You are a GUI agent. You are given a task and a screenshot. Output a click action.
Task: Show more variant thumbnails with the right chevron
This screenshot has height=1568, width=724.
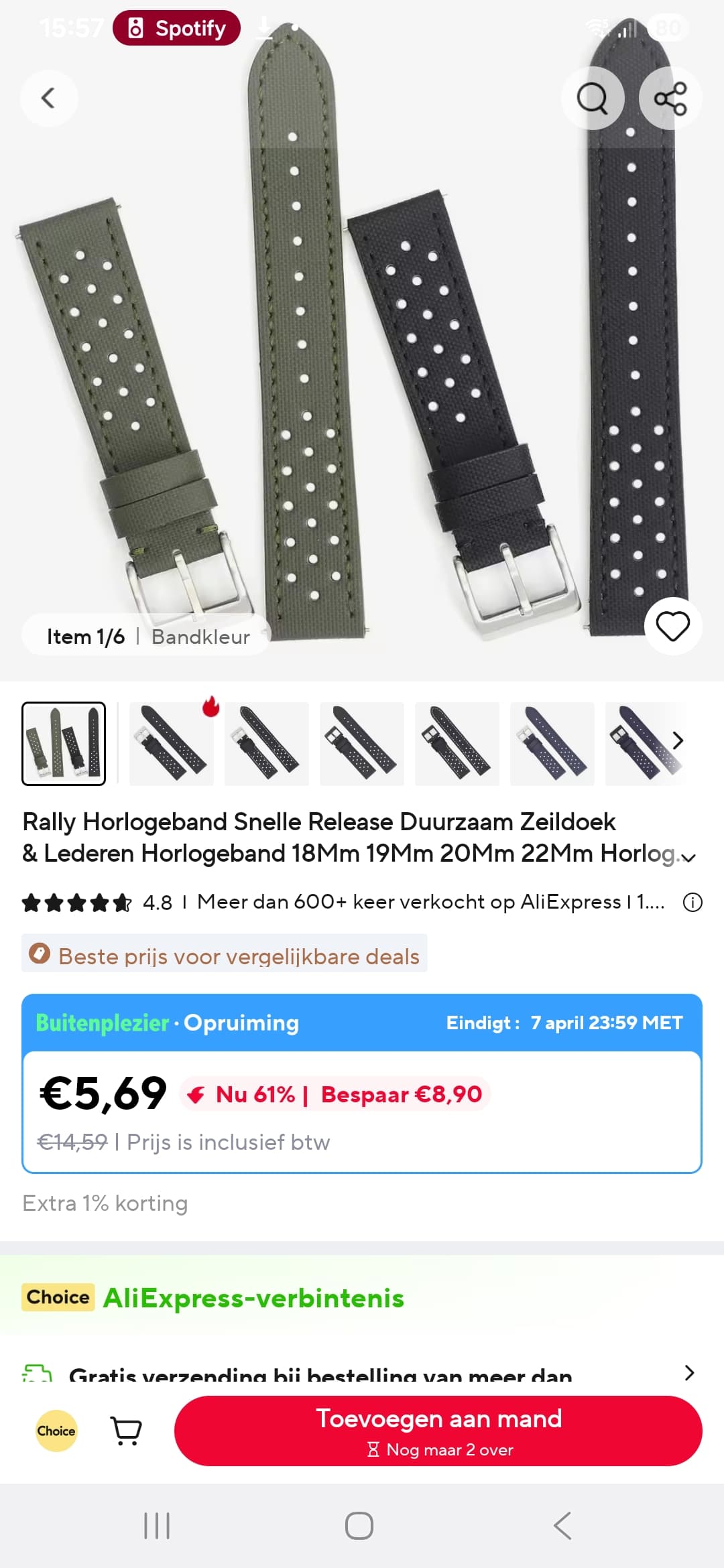pos(678,741)
